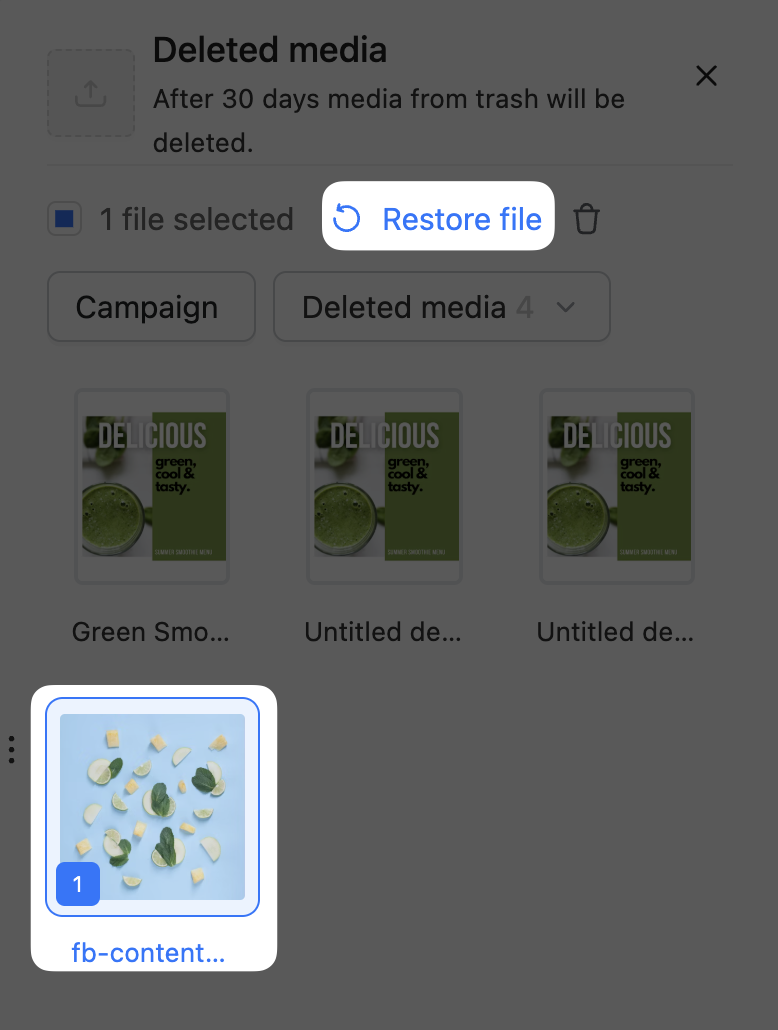This screenshot has height=1030, width=778.
Task: Permanently delete selected file via trash icon
Action: point(587,219)
